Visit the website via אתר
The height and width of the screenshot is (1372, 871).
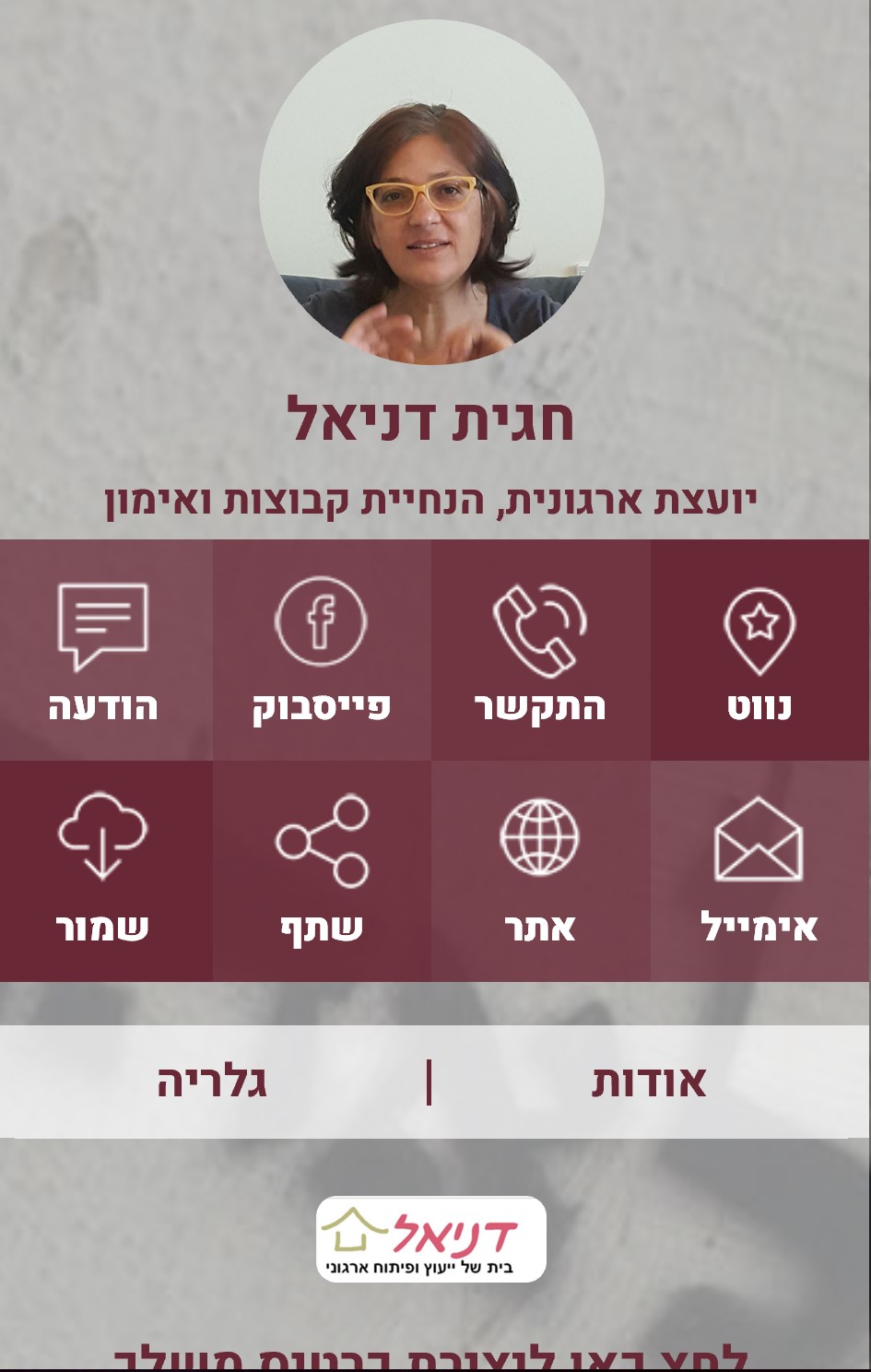pos(540,871)
